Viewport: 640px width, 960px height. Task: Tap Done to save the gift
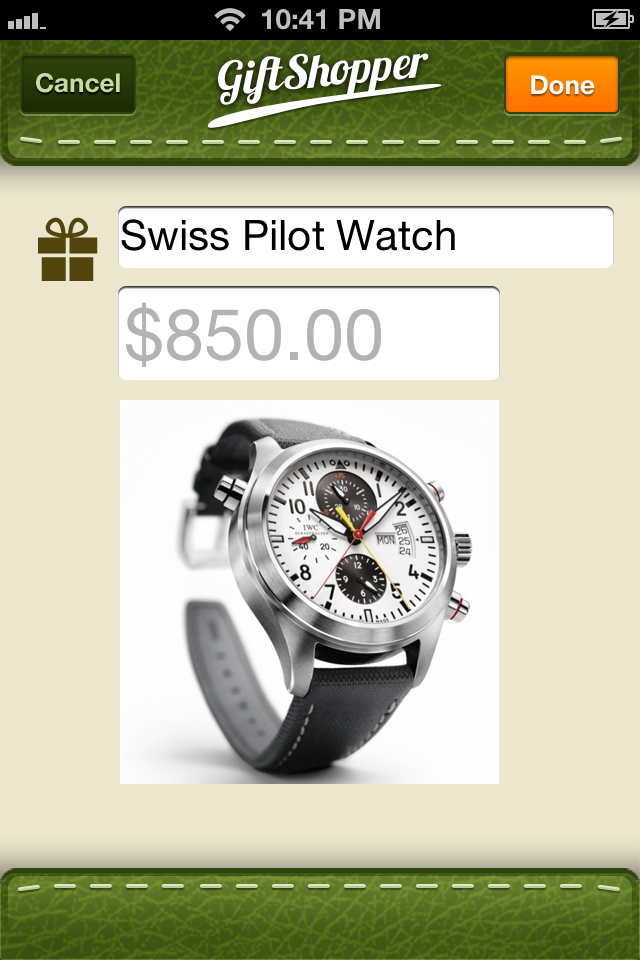(561, 85)
